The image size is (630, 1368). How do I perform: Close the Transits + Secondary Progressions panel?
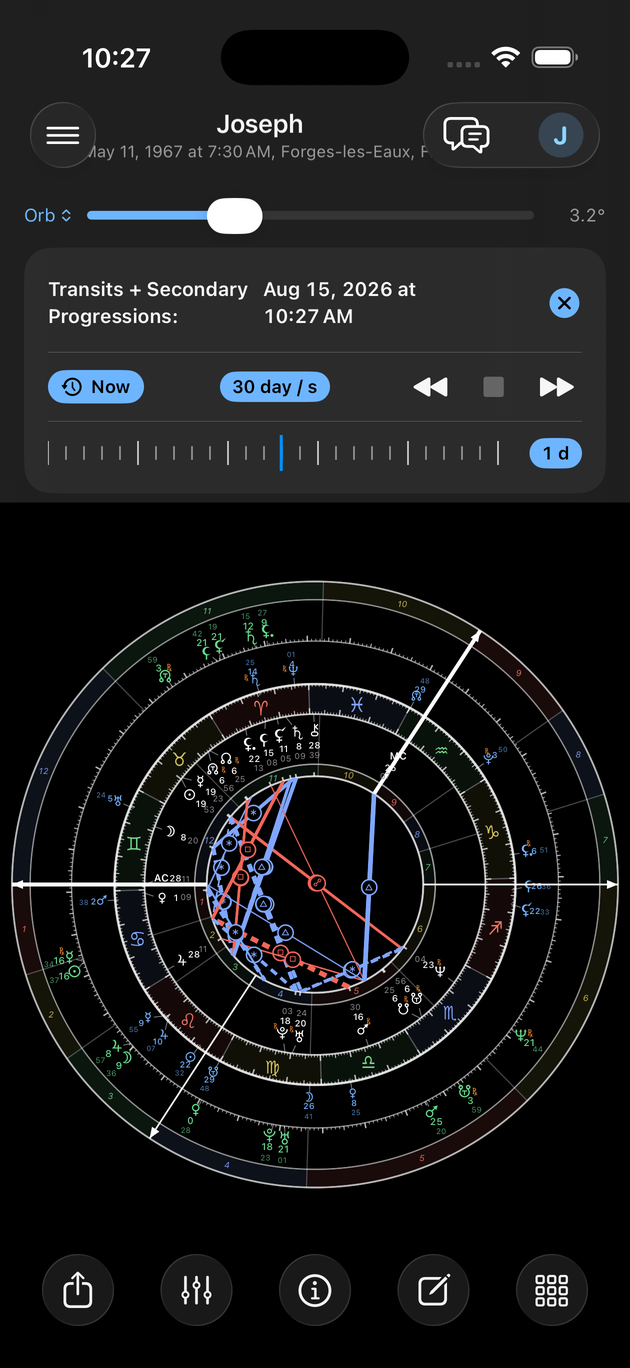[x=565, y=303]
